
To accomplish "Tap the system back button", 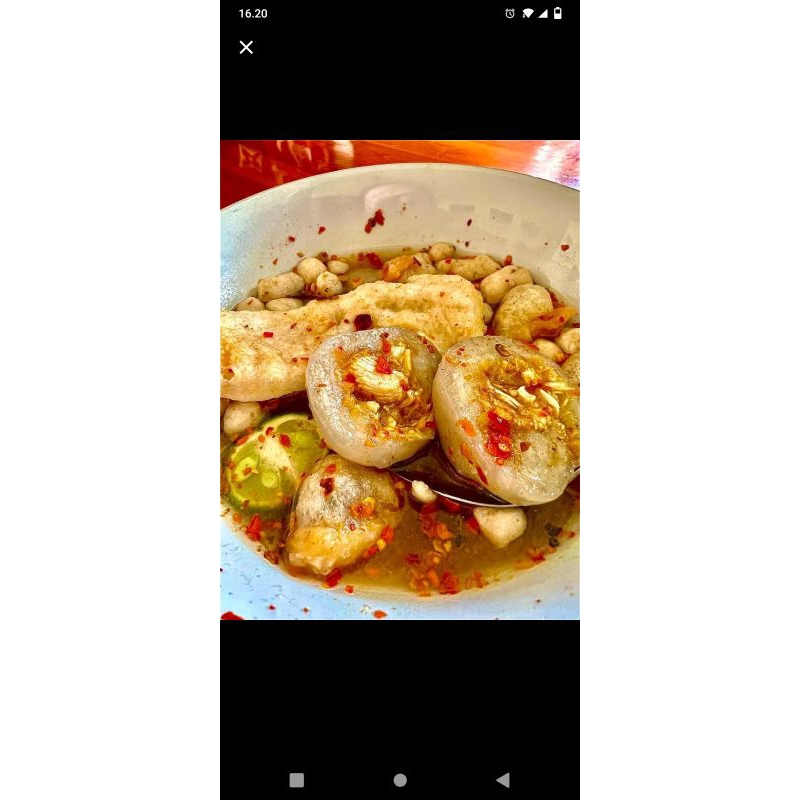I will tap(503, 780).
